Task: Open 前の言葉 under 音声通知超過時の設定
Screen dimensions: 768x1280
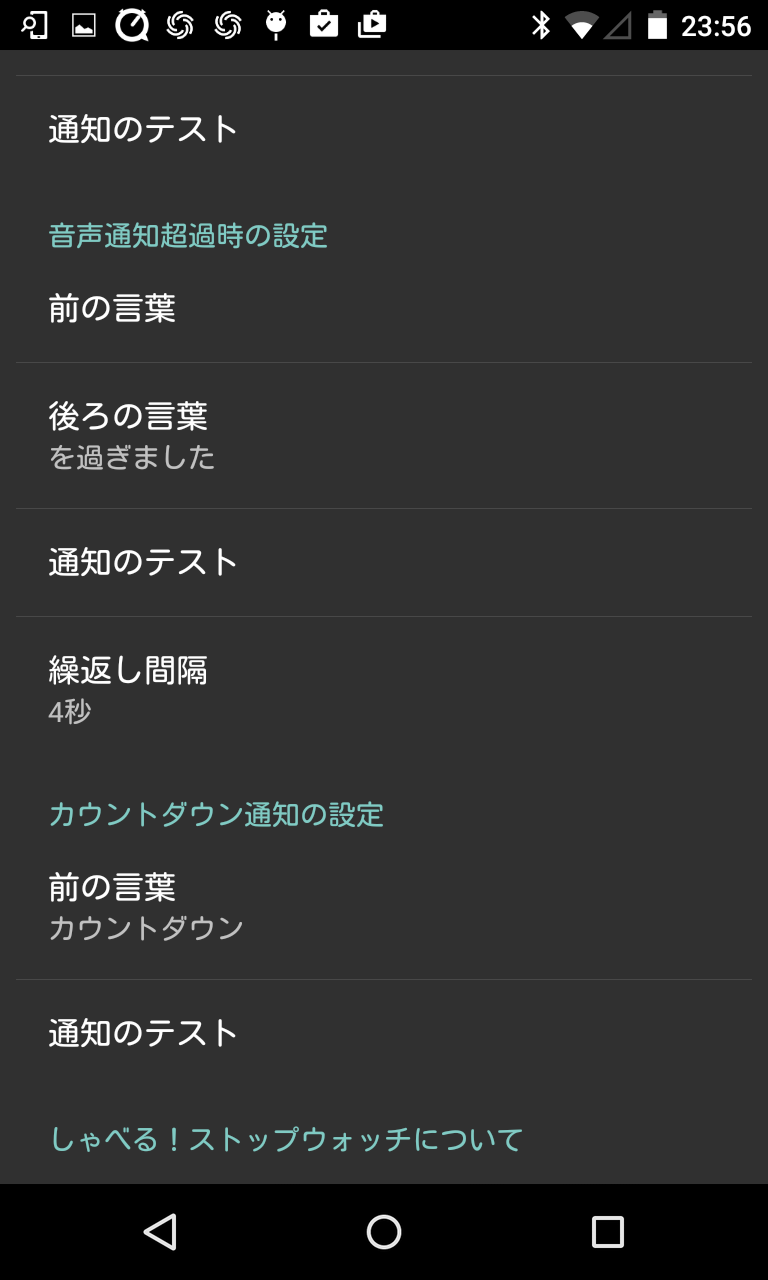Action: (384, 308)
